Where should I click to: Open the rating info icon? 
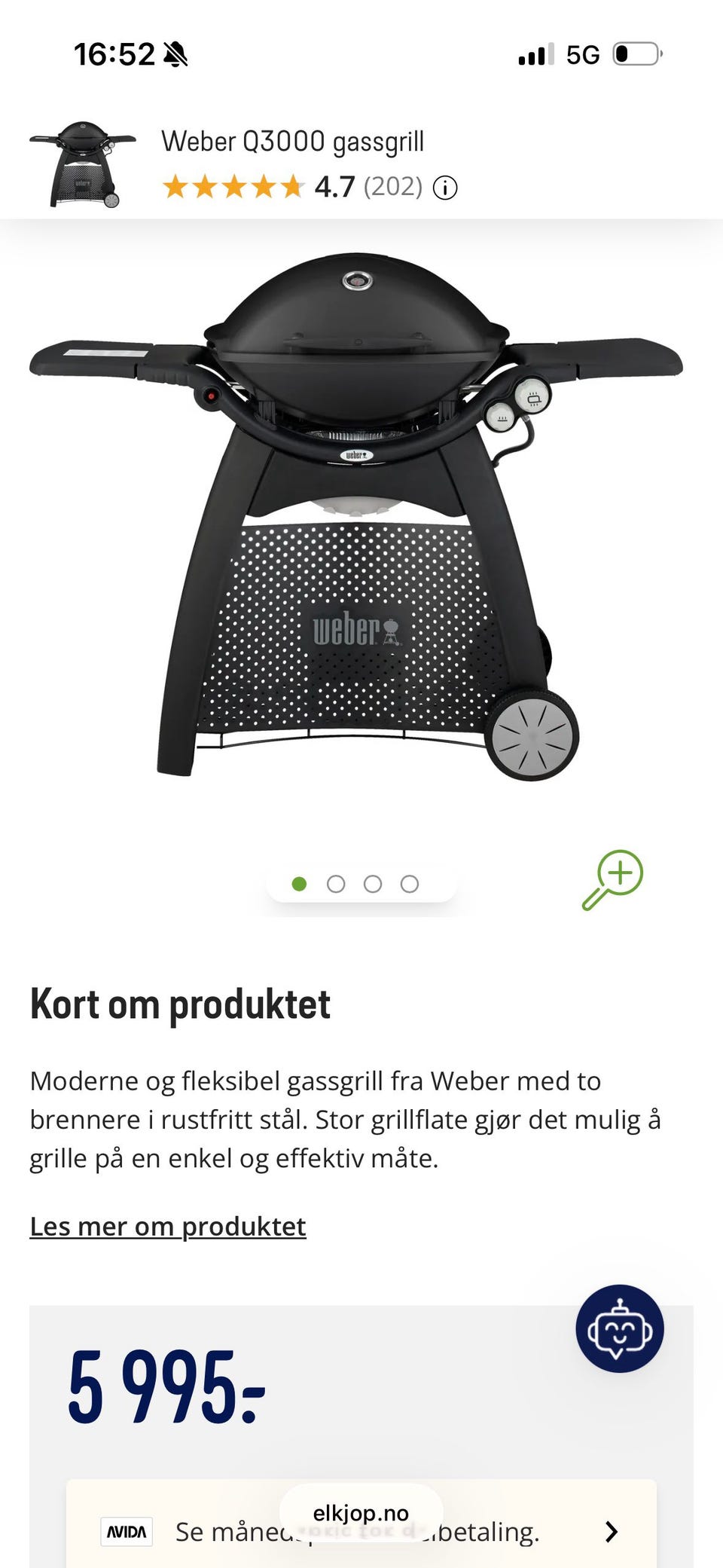(x=445, y=188)
